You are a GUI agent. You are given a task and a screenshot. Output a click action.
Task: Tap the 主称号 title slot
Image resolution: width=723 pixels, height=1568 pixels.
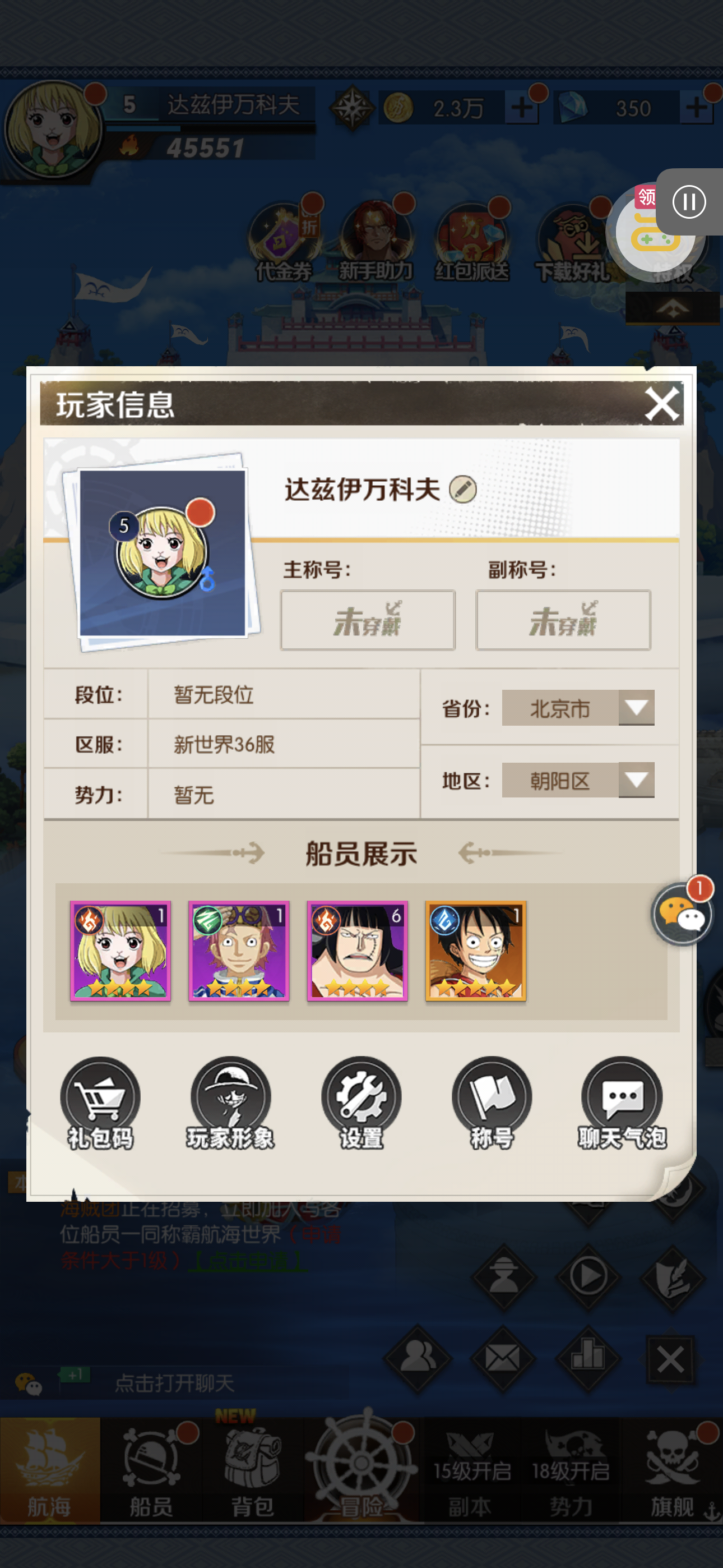(368, 620)
